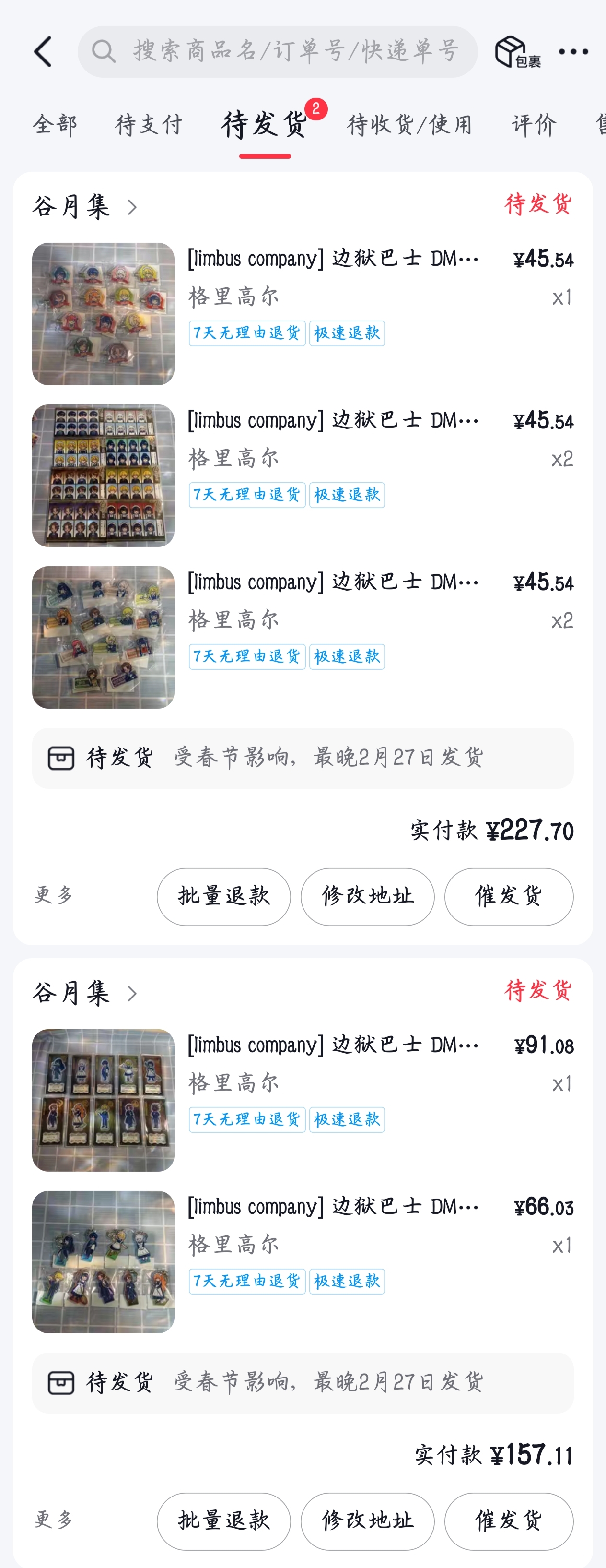606x1568 pixels.
Task: Go back using the top-left arrow
Action: [43, 51]
